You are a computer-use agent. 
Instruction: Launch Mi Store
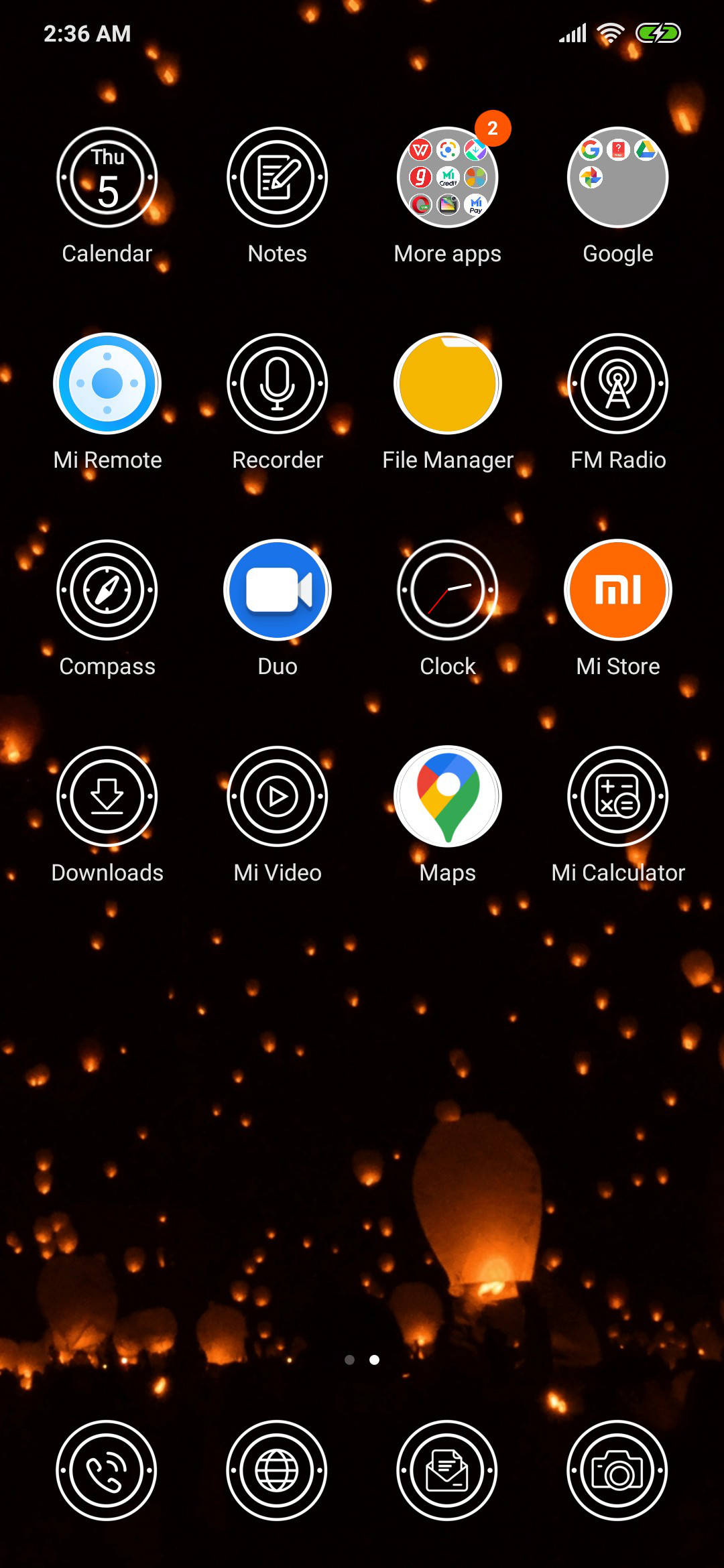[x=618, y=590]
